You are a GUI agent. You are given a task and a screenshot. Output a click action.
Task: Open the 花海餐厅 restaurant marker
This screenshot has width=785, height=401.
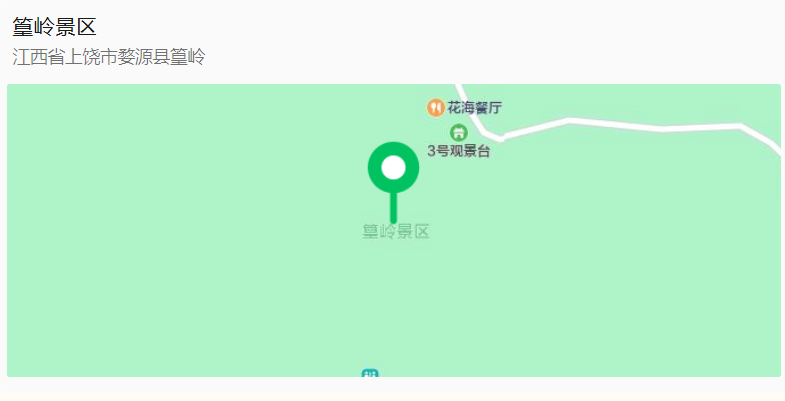click(x=436, y=107)
